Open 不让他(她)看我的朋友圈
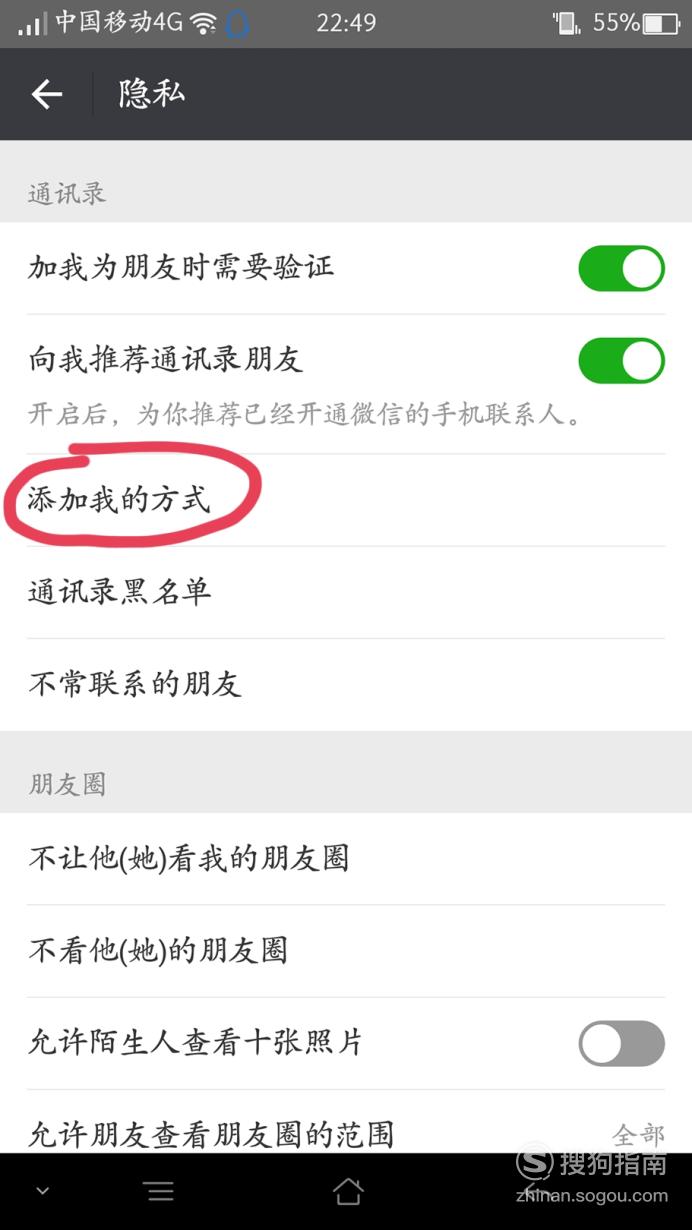The image size is (692, 1230). click(x=346, y=858)
